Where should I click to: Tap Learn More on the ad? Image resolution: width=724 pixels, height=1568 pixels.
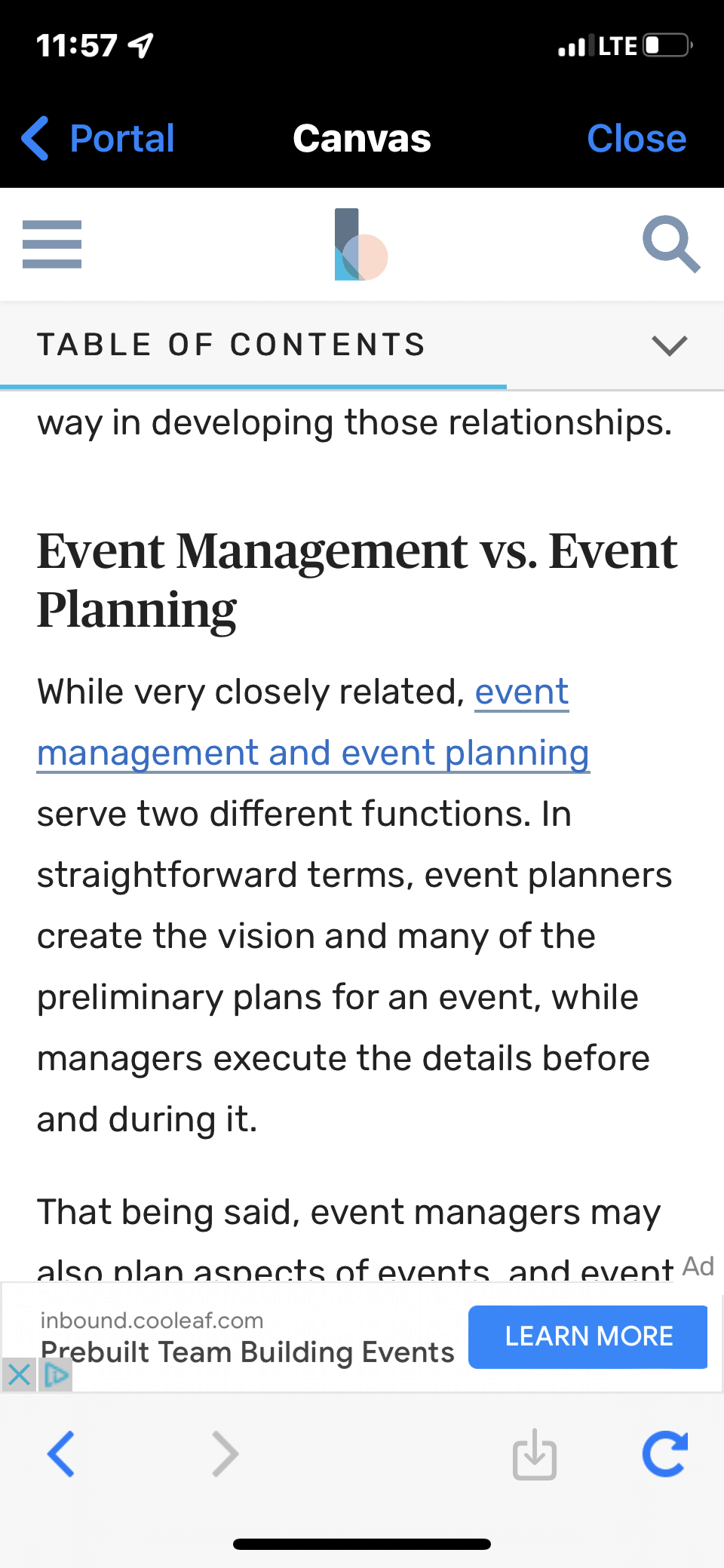pyautogui.click(x=588, y=1336)
